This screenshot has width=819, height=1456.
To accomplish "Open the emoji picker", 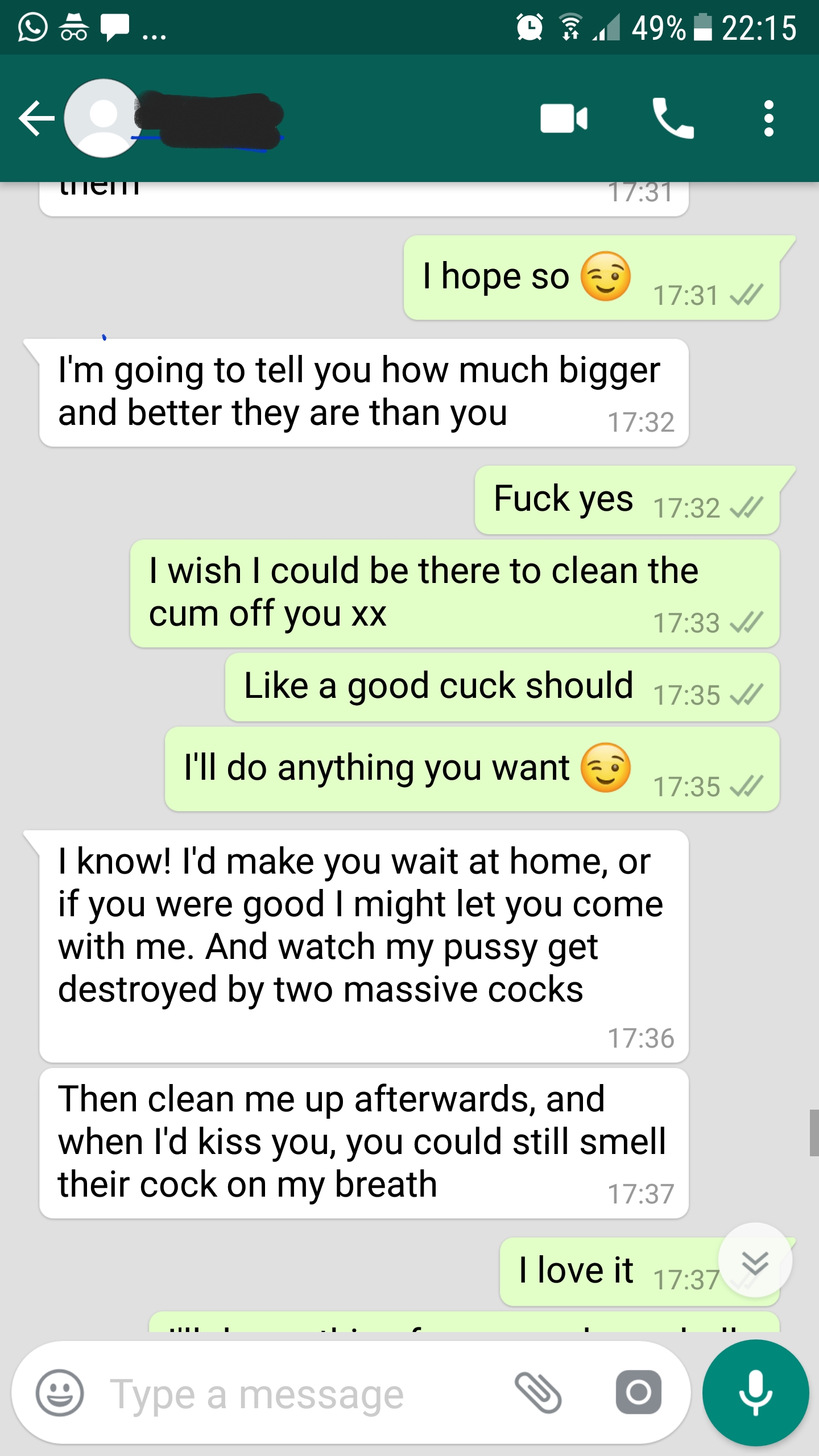I will [60, 1393].
